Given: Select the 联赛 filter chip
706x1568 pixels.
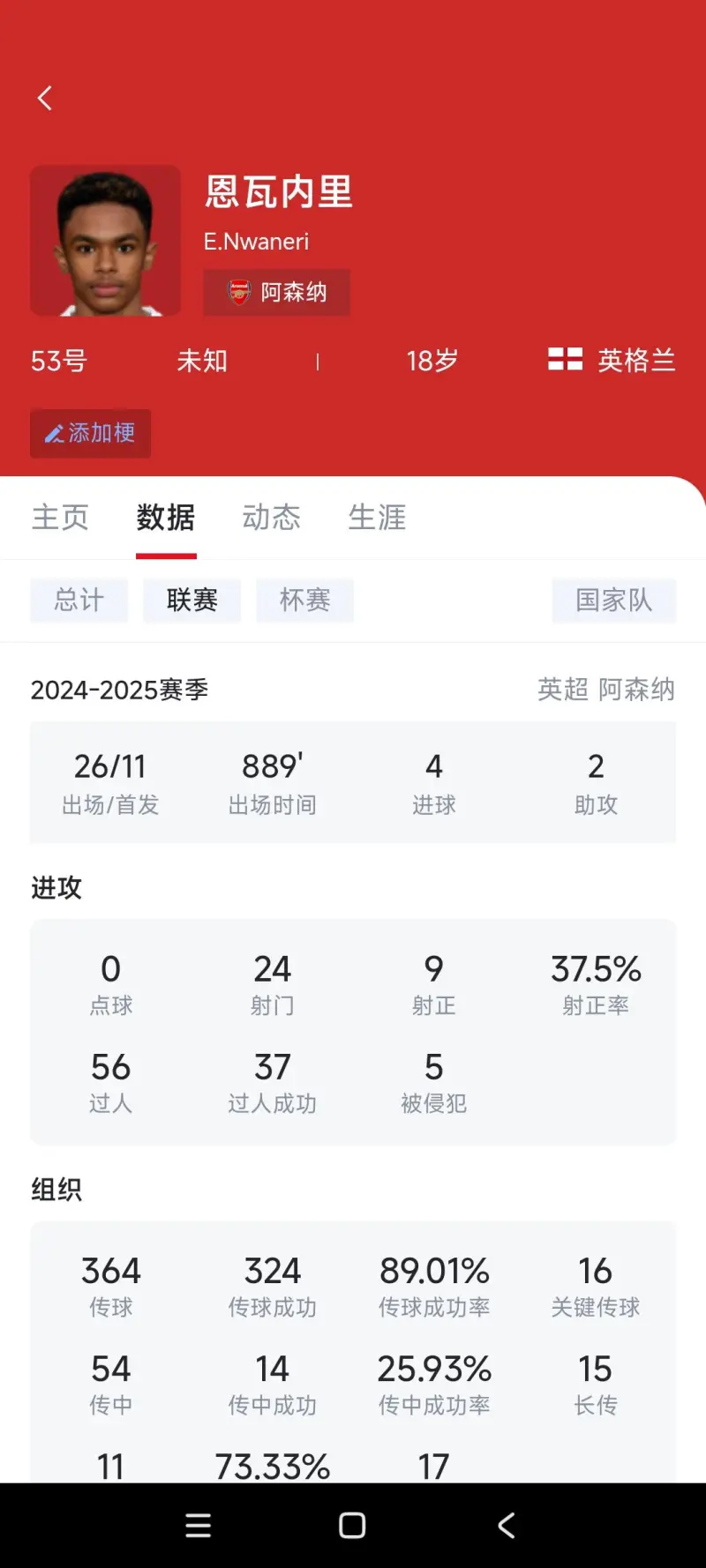Looking at the screenshot, I should click(192, 601).
